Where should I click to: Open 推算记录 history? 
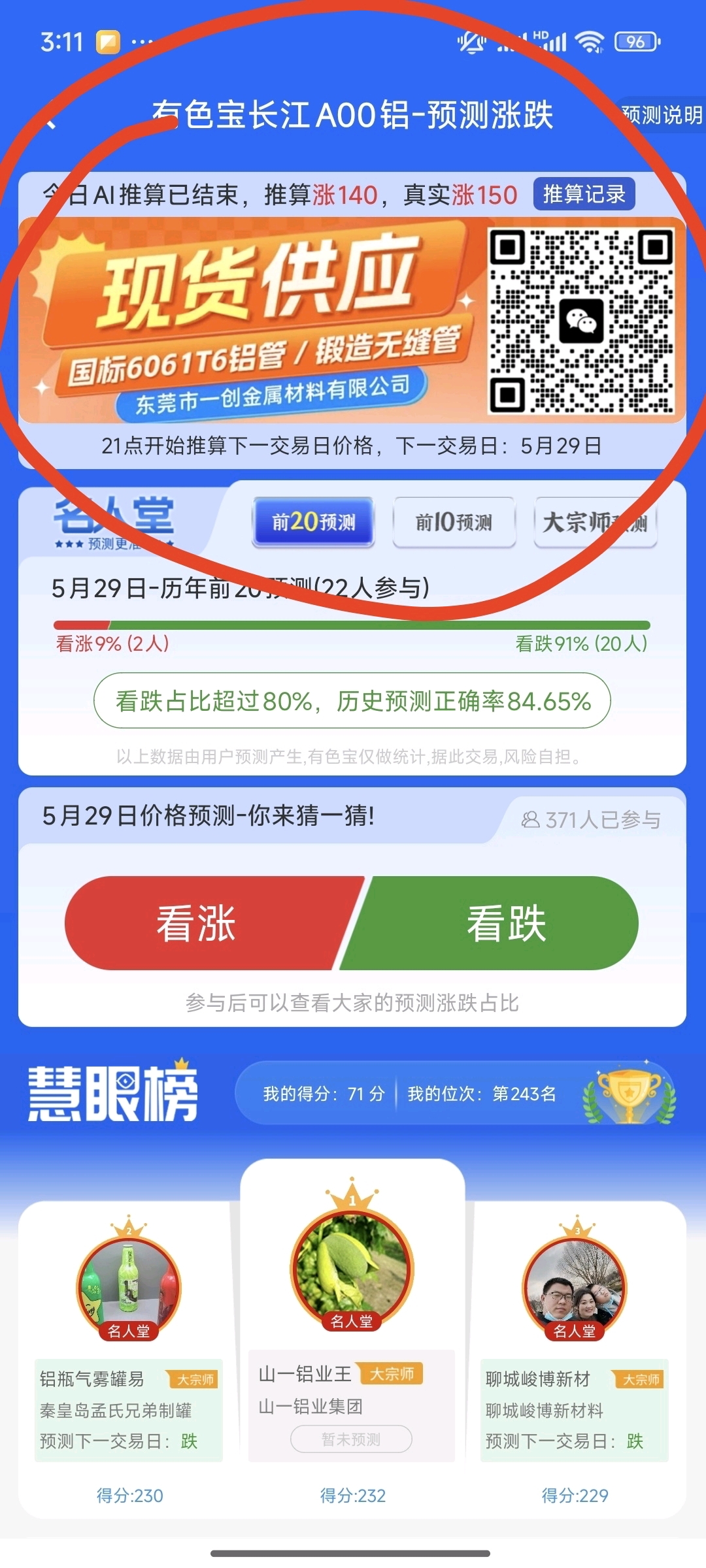pos(584,194)
